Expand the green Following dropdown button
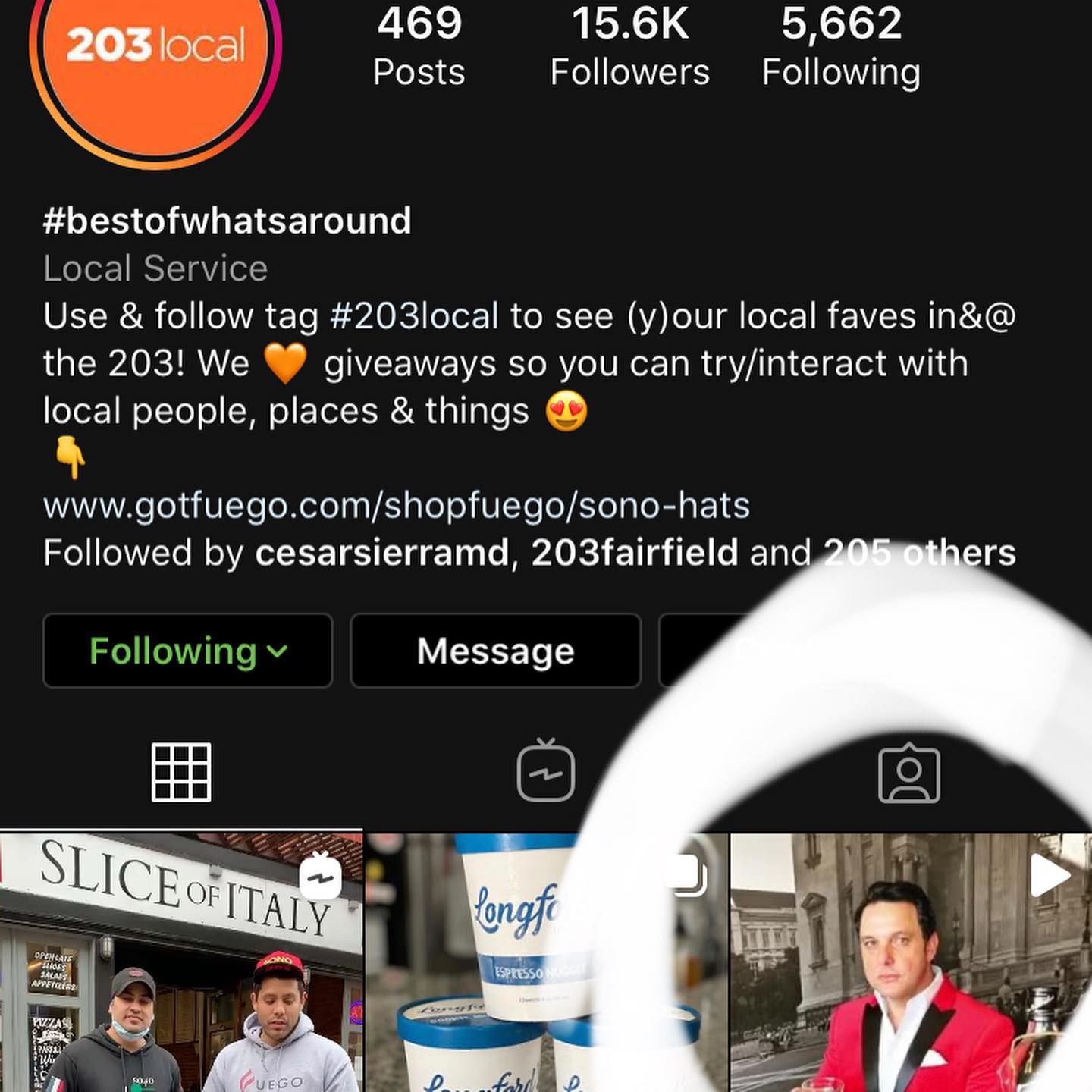1092x1092 pixels. pos(187,651)
